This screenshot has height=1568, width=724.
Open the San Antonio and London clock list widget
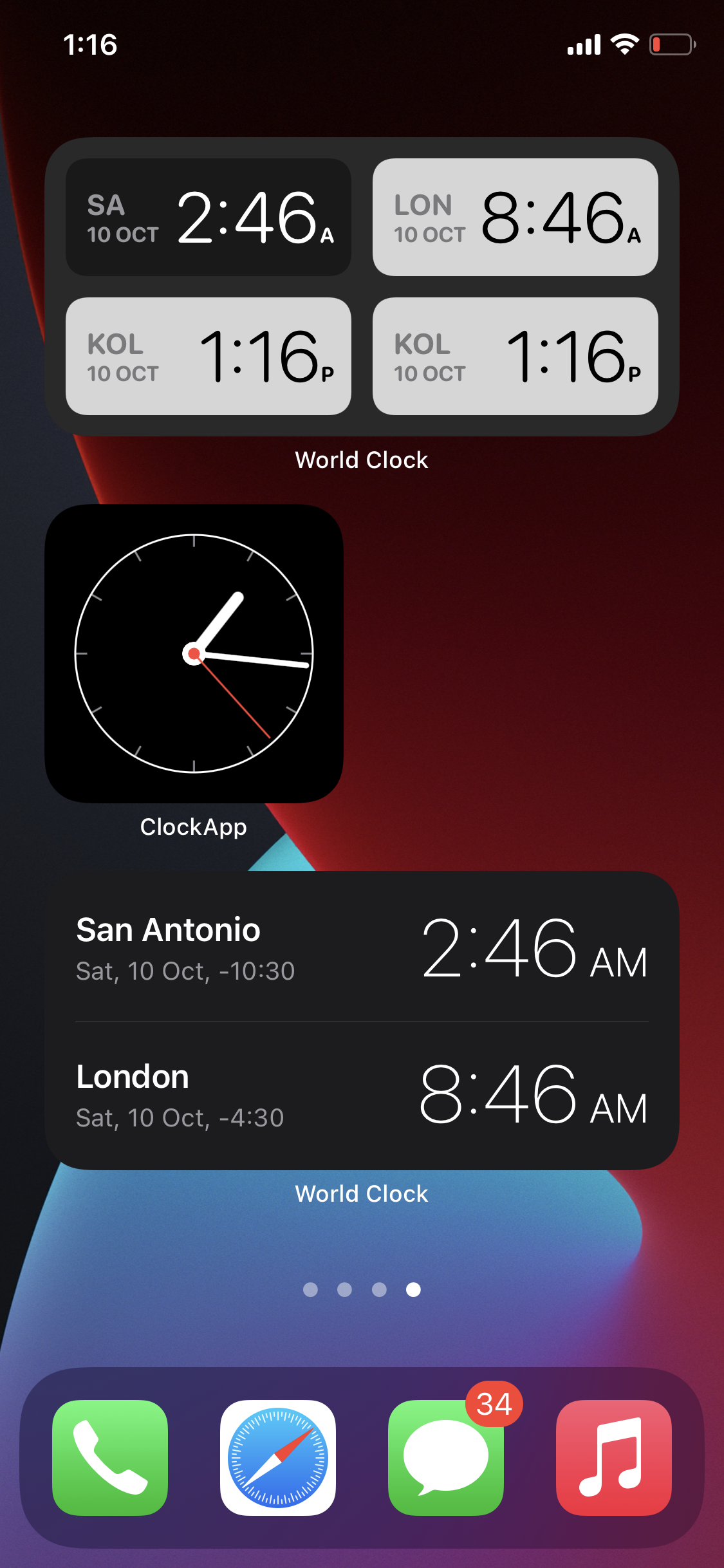[x=362, y=1020]
